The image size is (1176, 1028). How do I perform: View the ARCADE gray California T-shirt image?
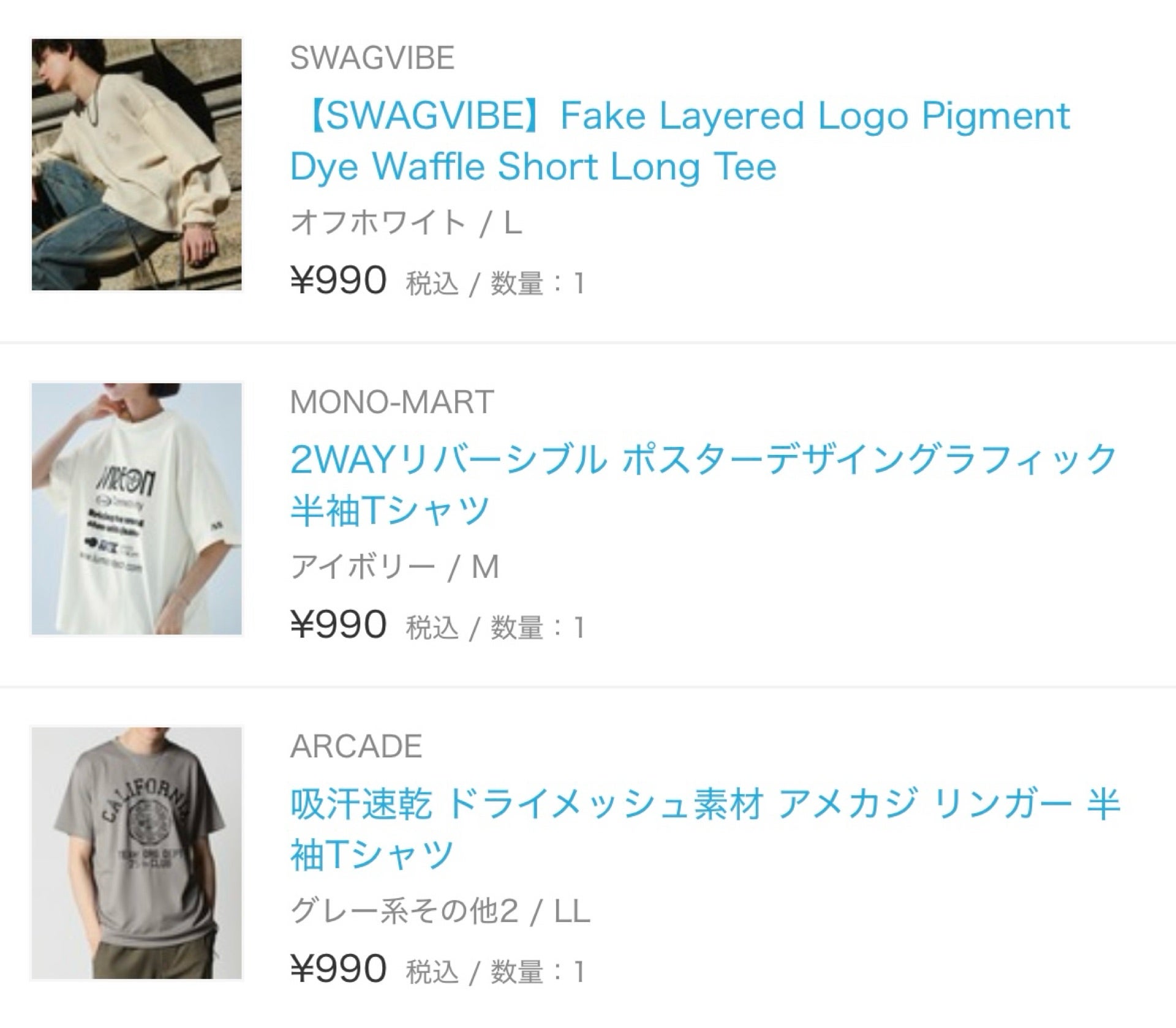(x=137, y=853)
